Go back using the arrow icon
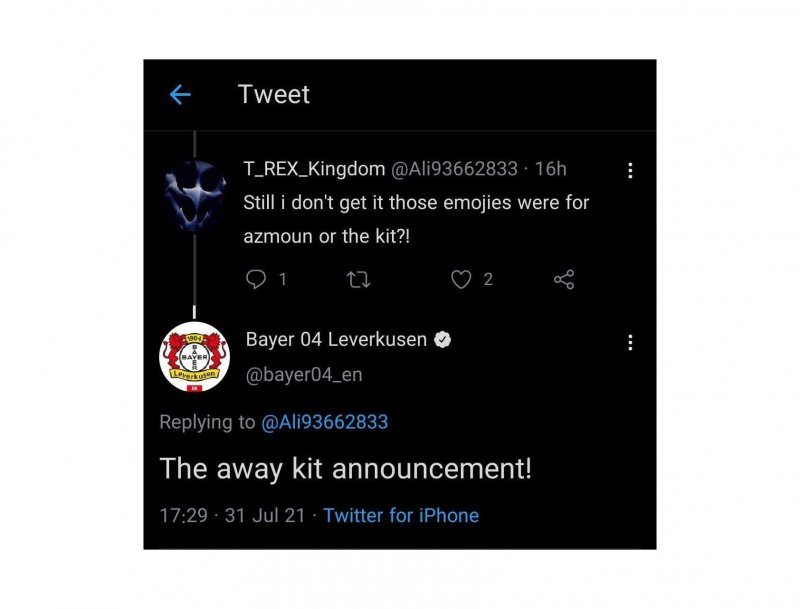The image size is (800, 609). (180, 95)
